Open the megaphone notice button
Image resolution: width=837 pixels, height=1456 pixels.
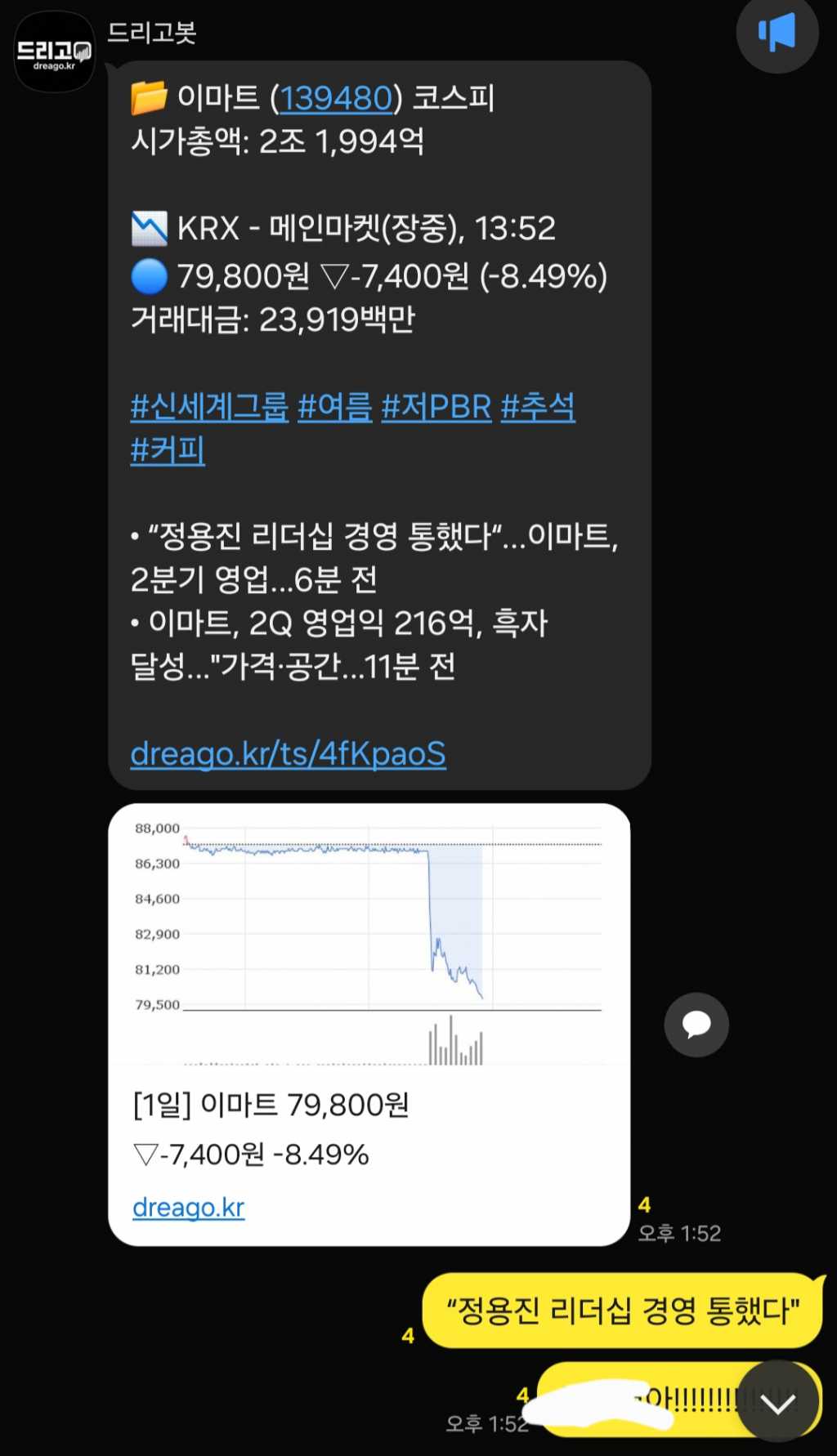(x=777, y=33)
